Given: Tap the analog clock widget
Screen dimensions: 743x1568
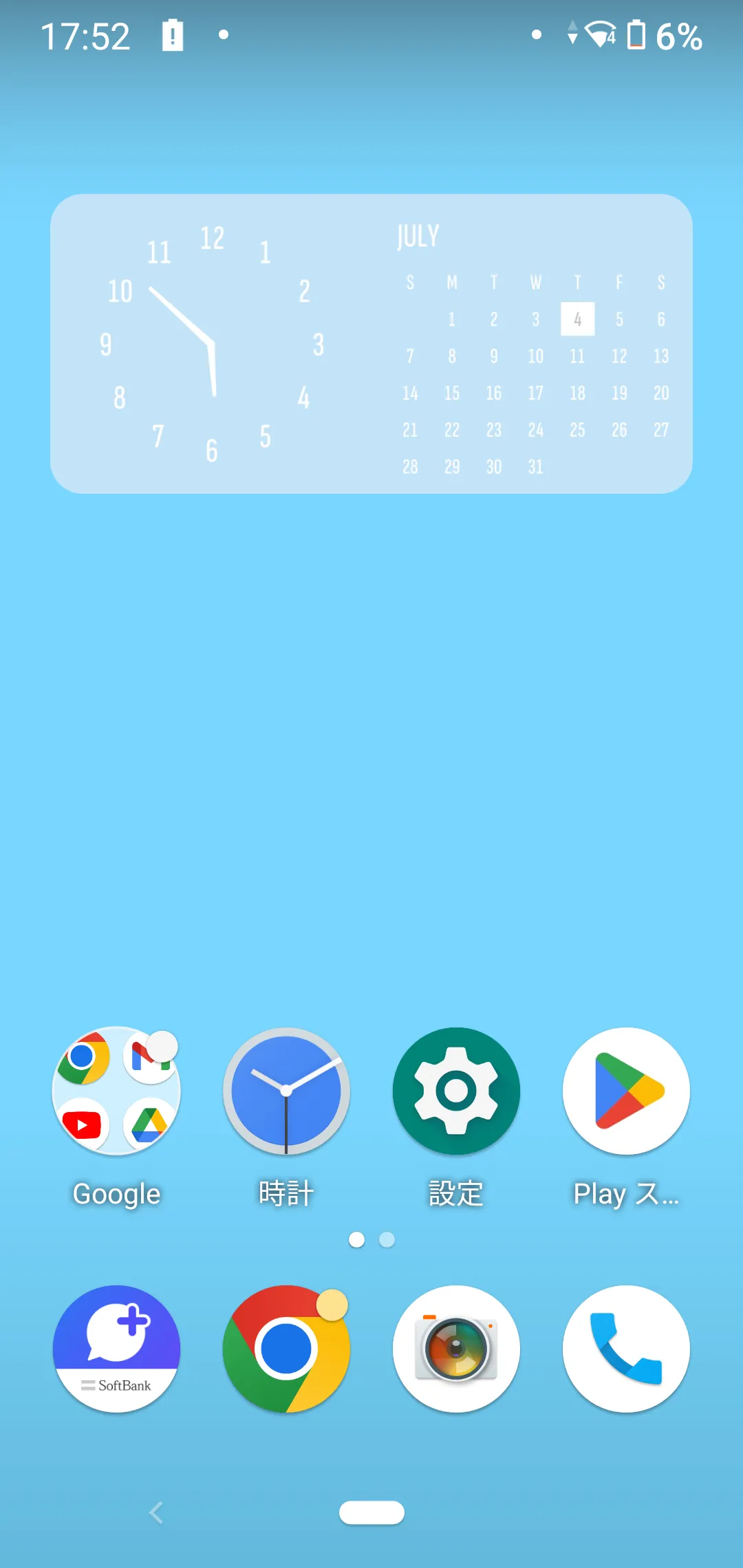Looking at the screenshot, I should pos(212,344).
